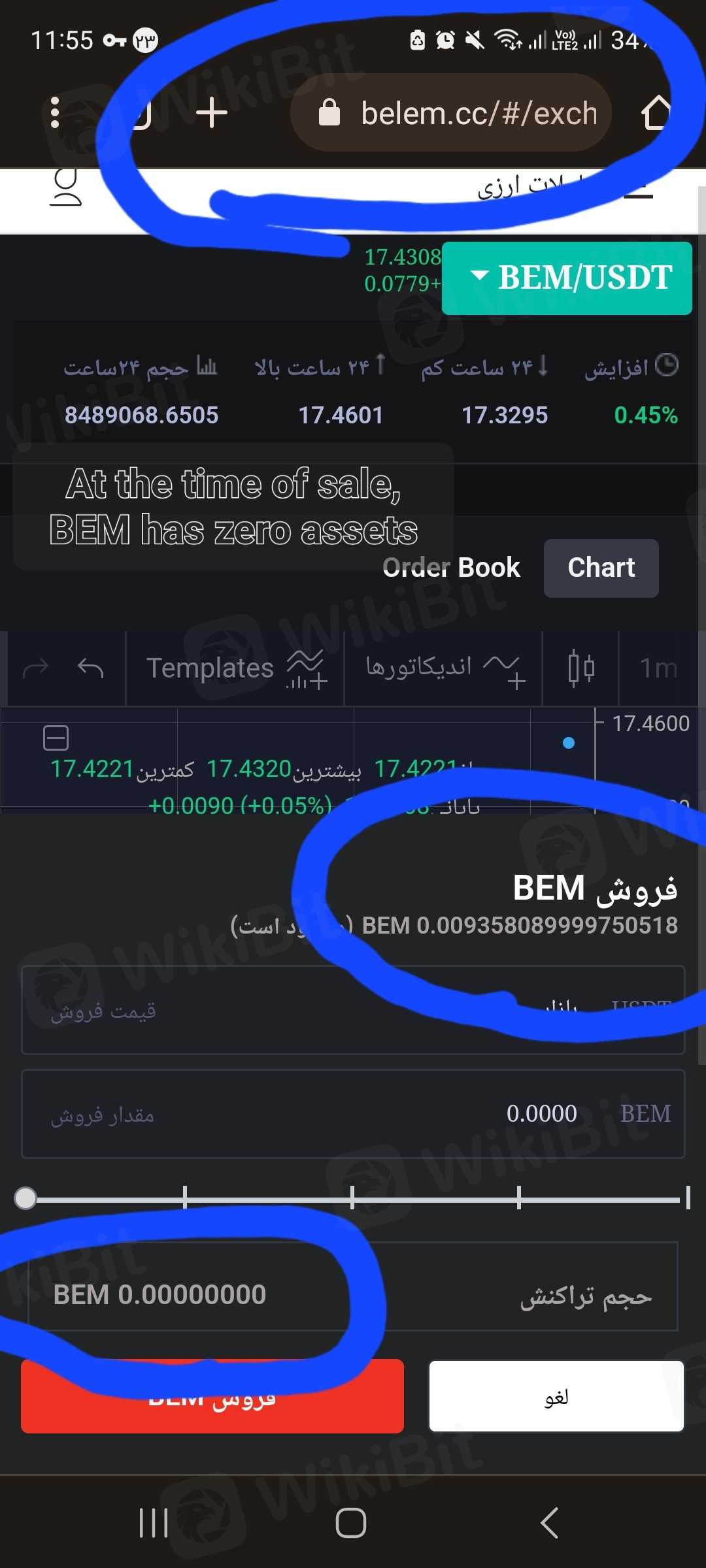Go to the browser home page
This screenshot has width=706, height=1568.
(x=656, y=113)
